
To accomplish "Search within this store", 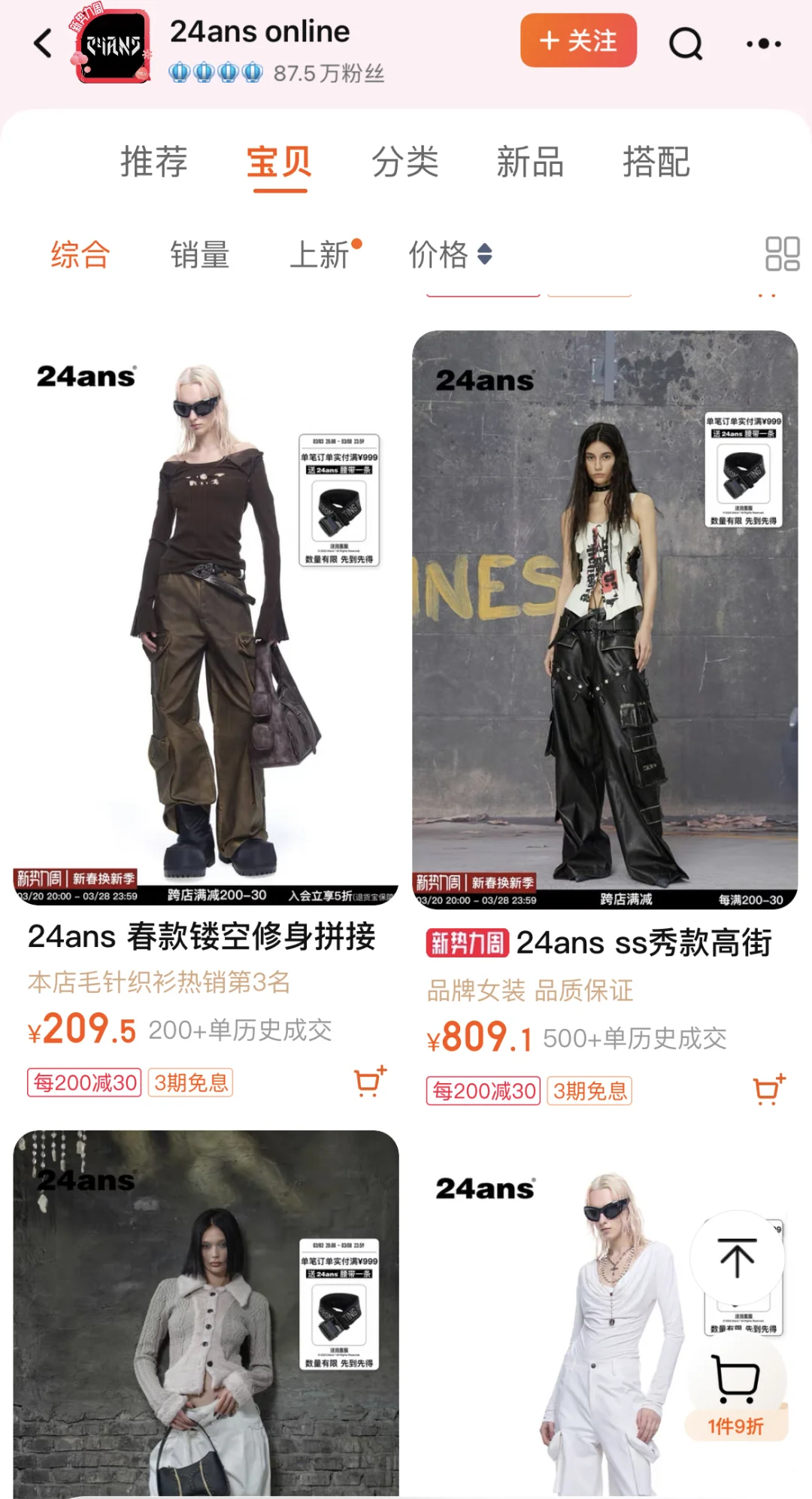I will click(x=685, y=44).
